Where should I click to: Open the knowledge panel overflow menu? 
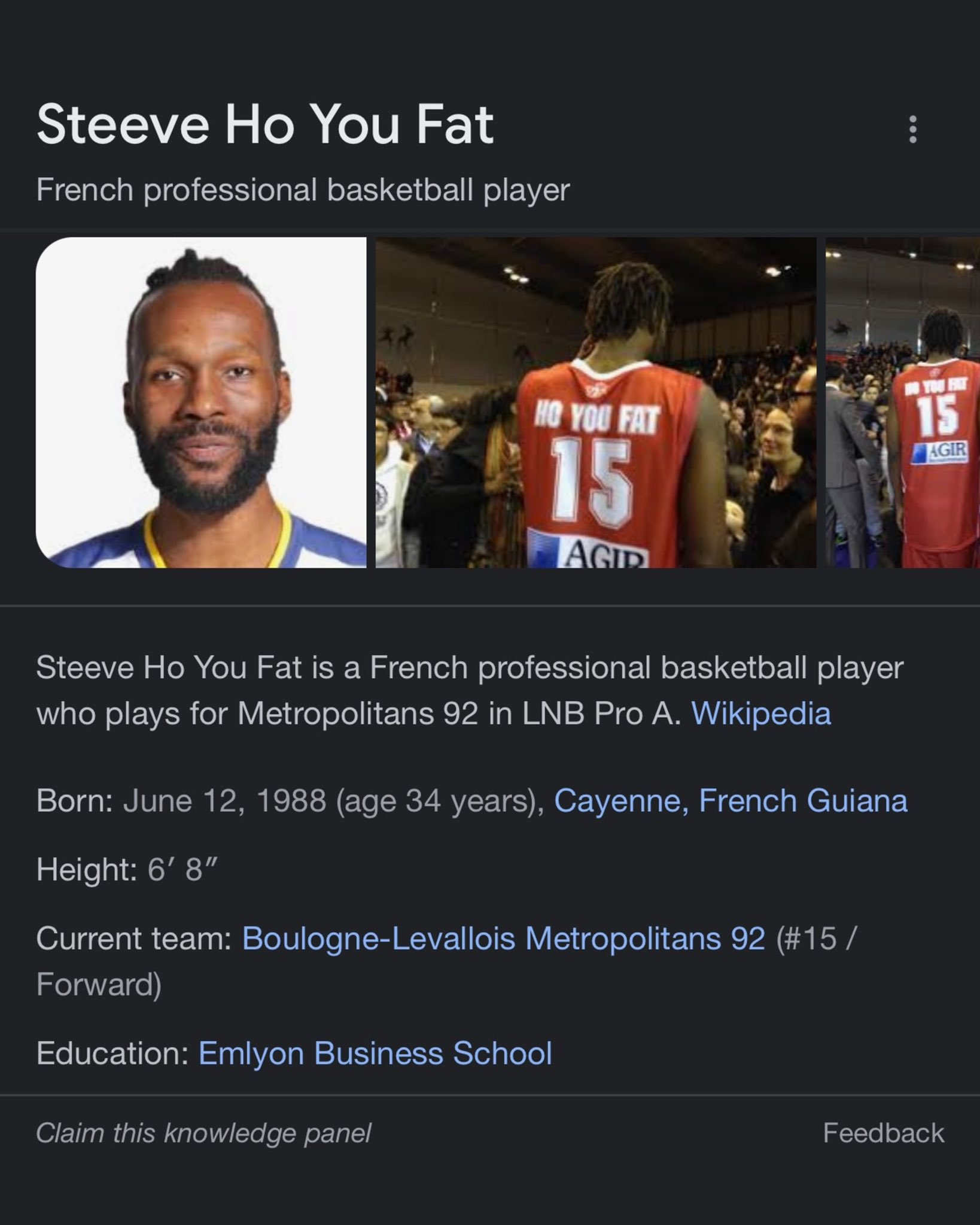coord(912,129)
